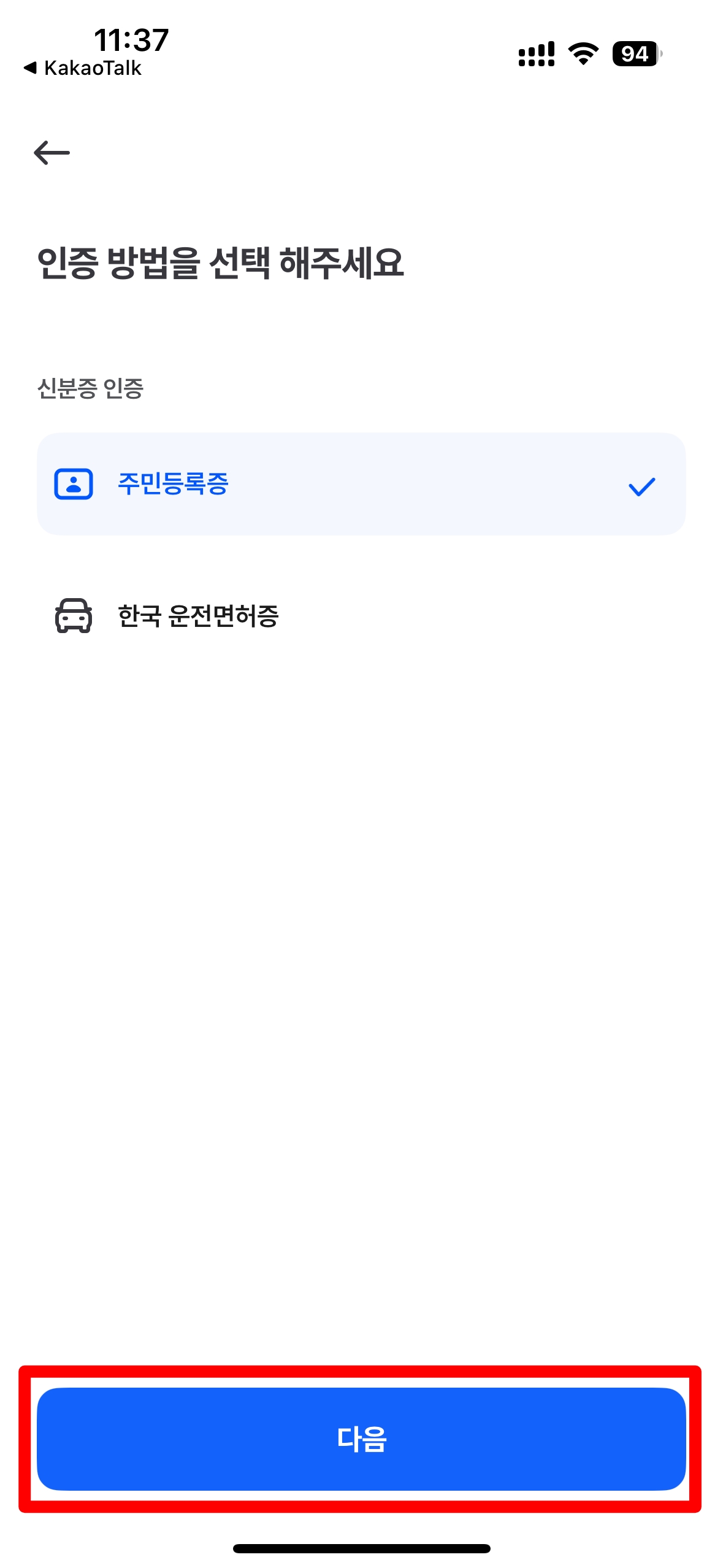Select 주민등록증 as verification method
Image resolution: width=723 pixels, height=1568 pixels.
click(361, 484)
